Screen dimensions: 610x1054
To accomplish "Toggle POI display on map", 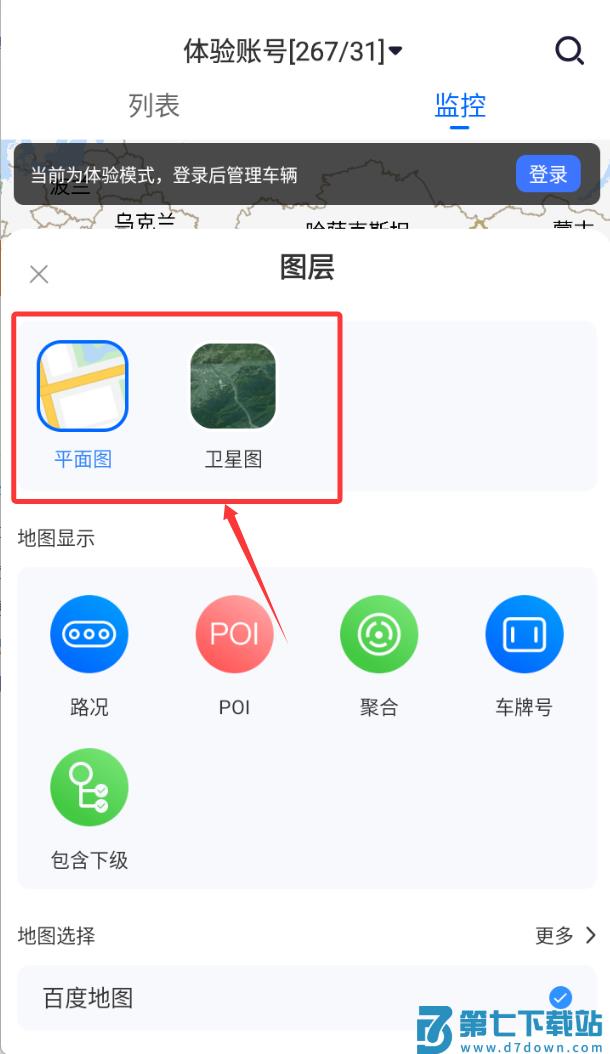I will (x=234, y=634).
